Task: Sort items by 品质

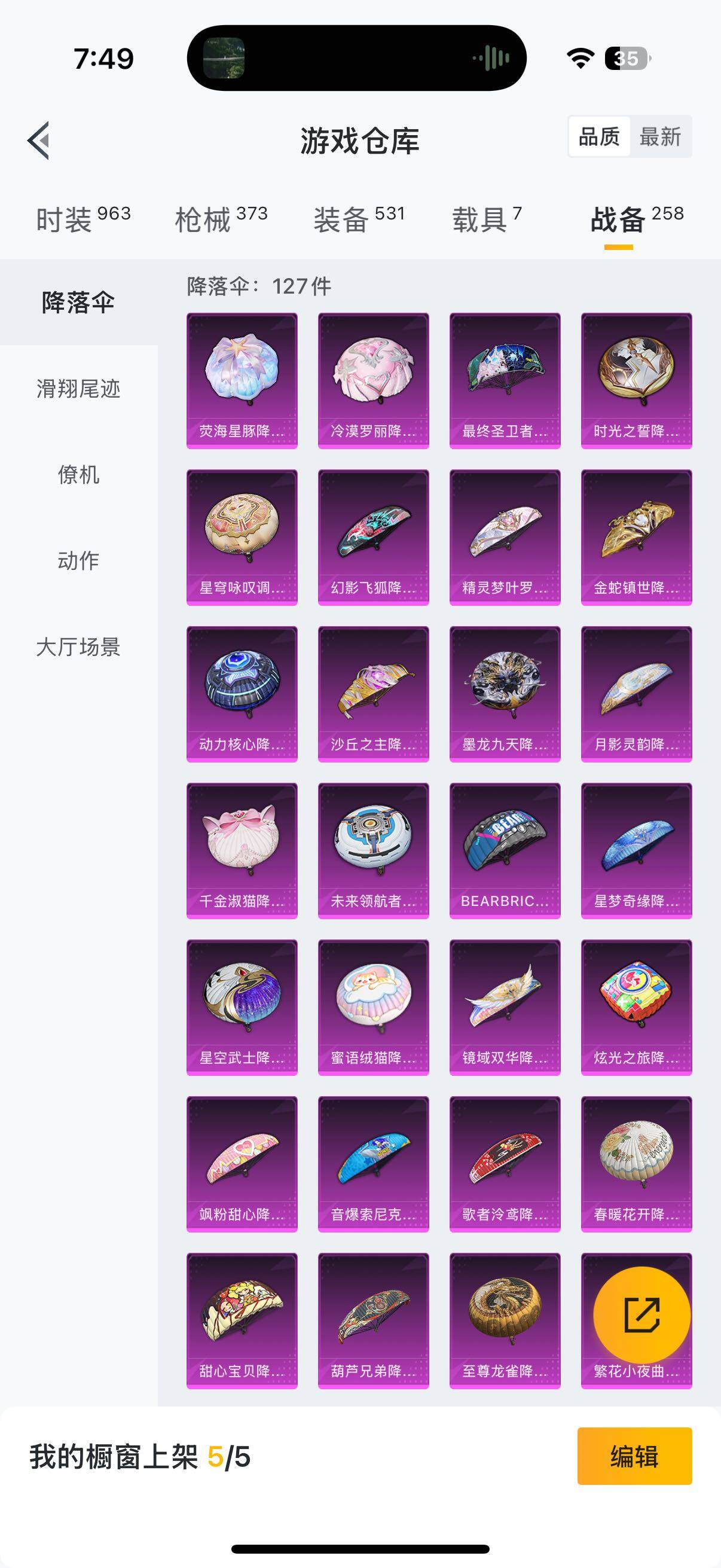Action: click(x=598, y=137)
